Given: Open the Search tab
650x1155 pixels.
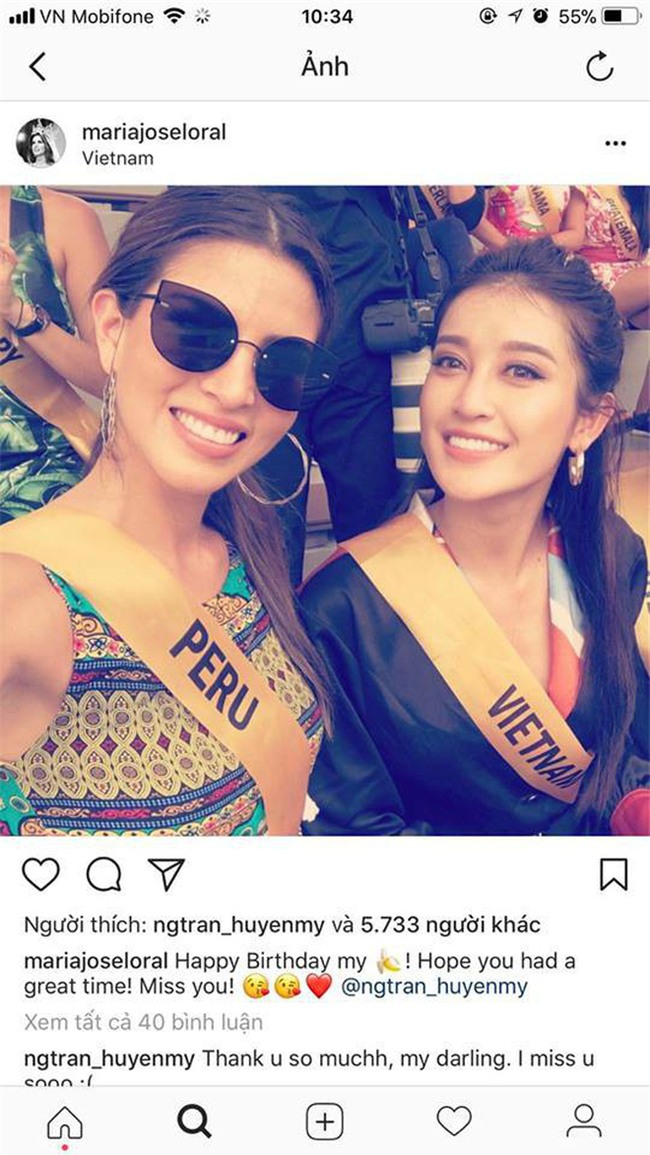Looking at the screenshot, I should pyautogui.click(x=194, y=1121).
